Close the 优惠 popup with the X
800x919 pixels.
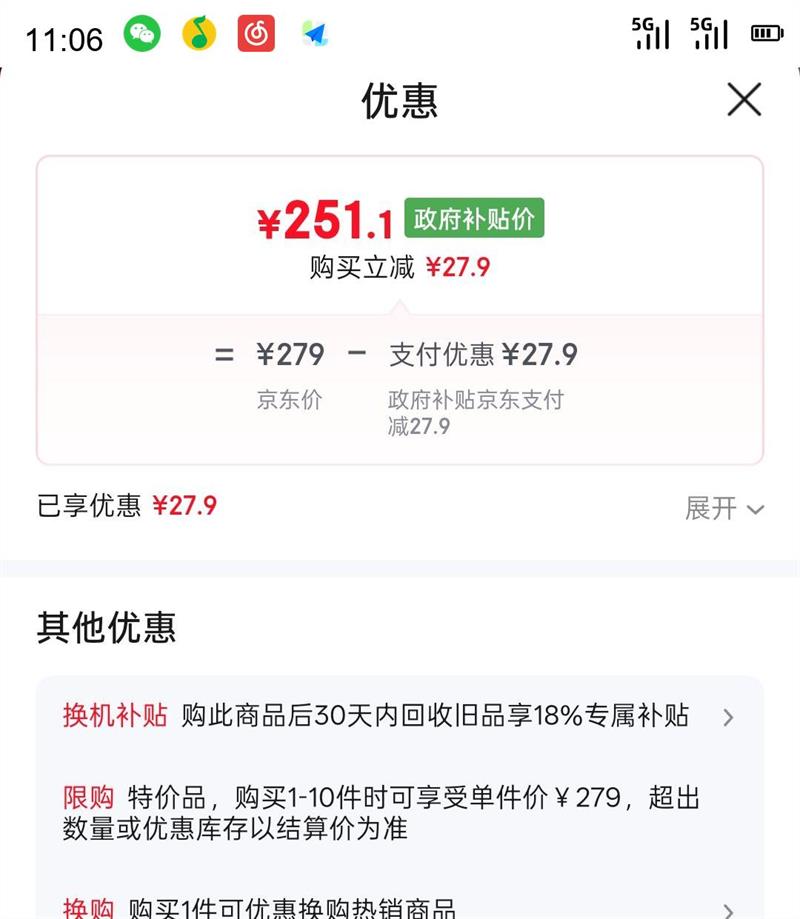click(742, 101)
